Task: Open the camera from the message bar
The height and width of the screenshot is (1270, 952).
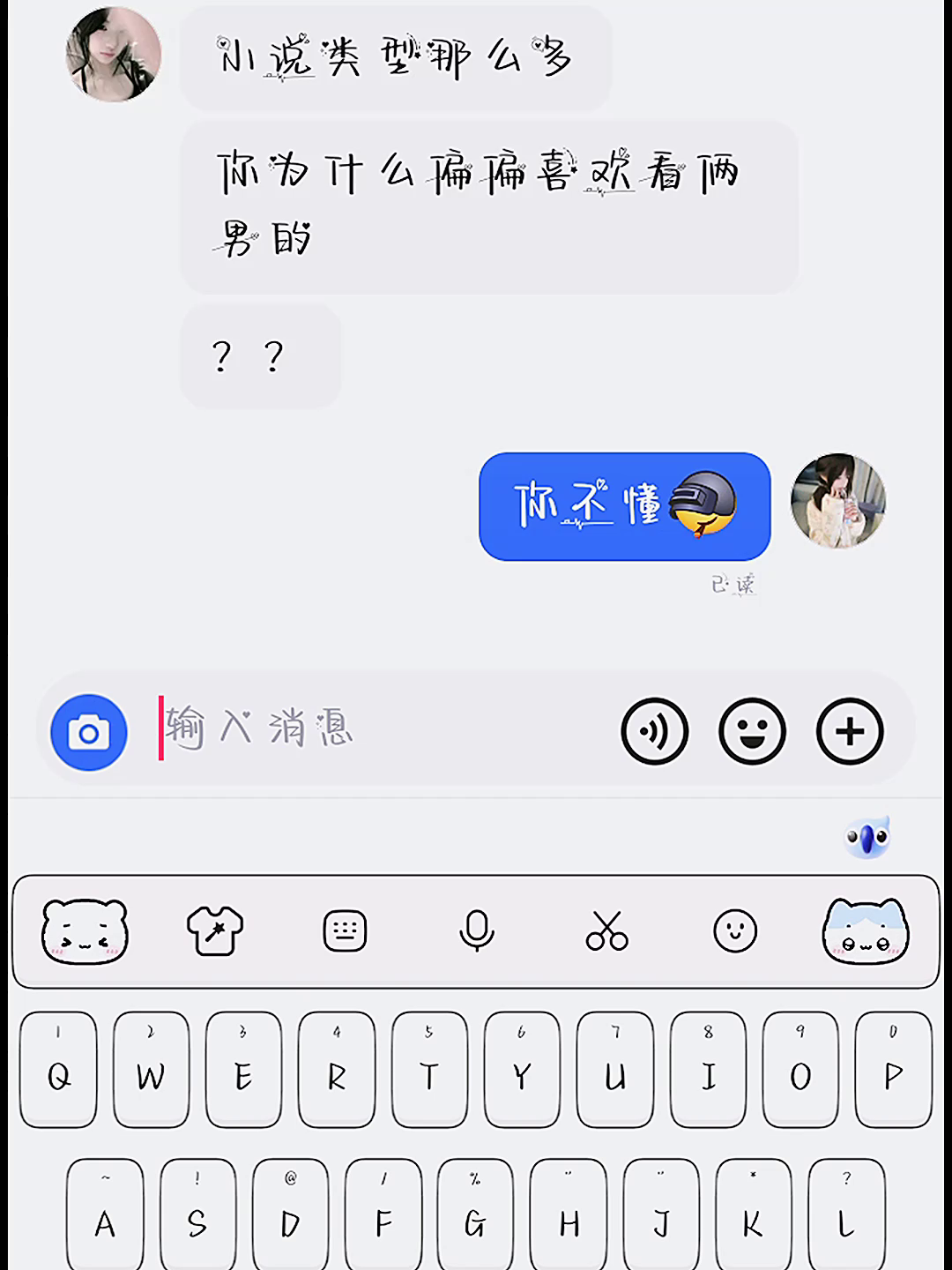Action: 89,732
